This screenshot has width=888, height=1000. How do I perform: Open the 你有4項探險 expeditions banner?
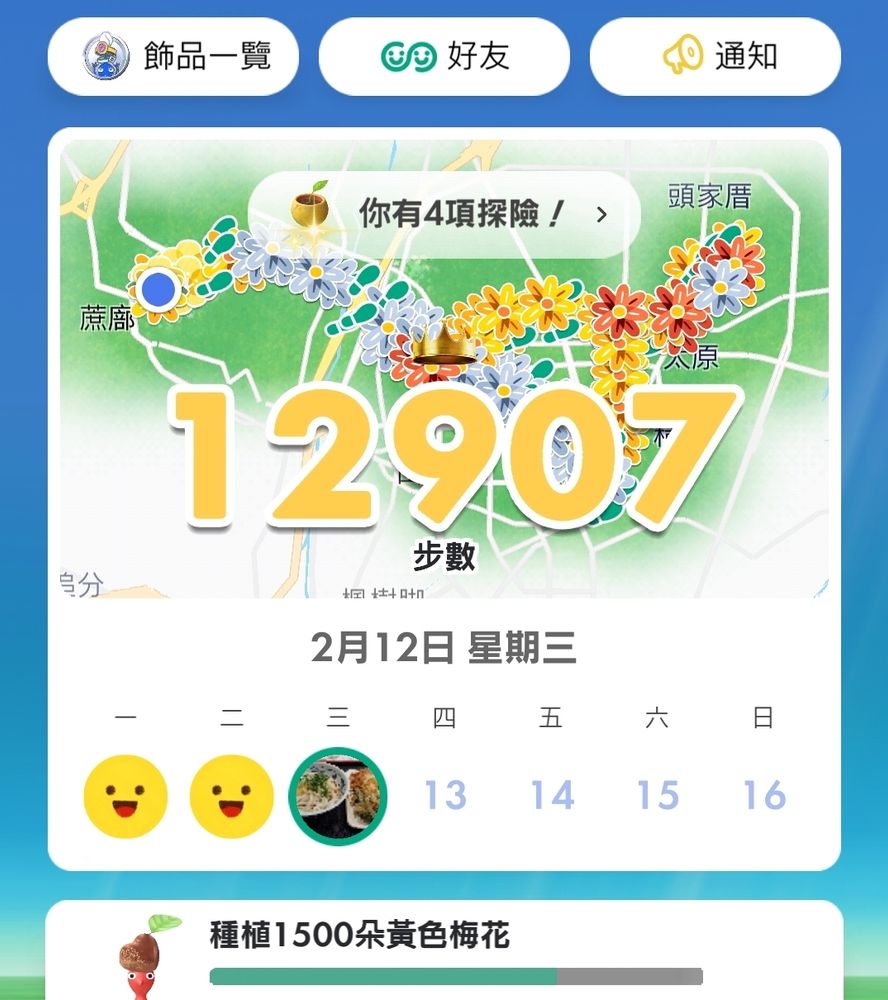(444, 214)
